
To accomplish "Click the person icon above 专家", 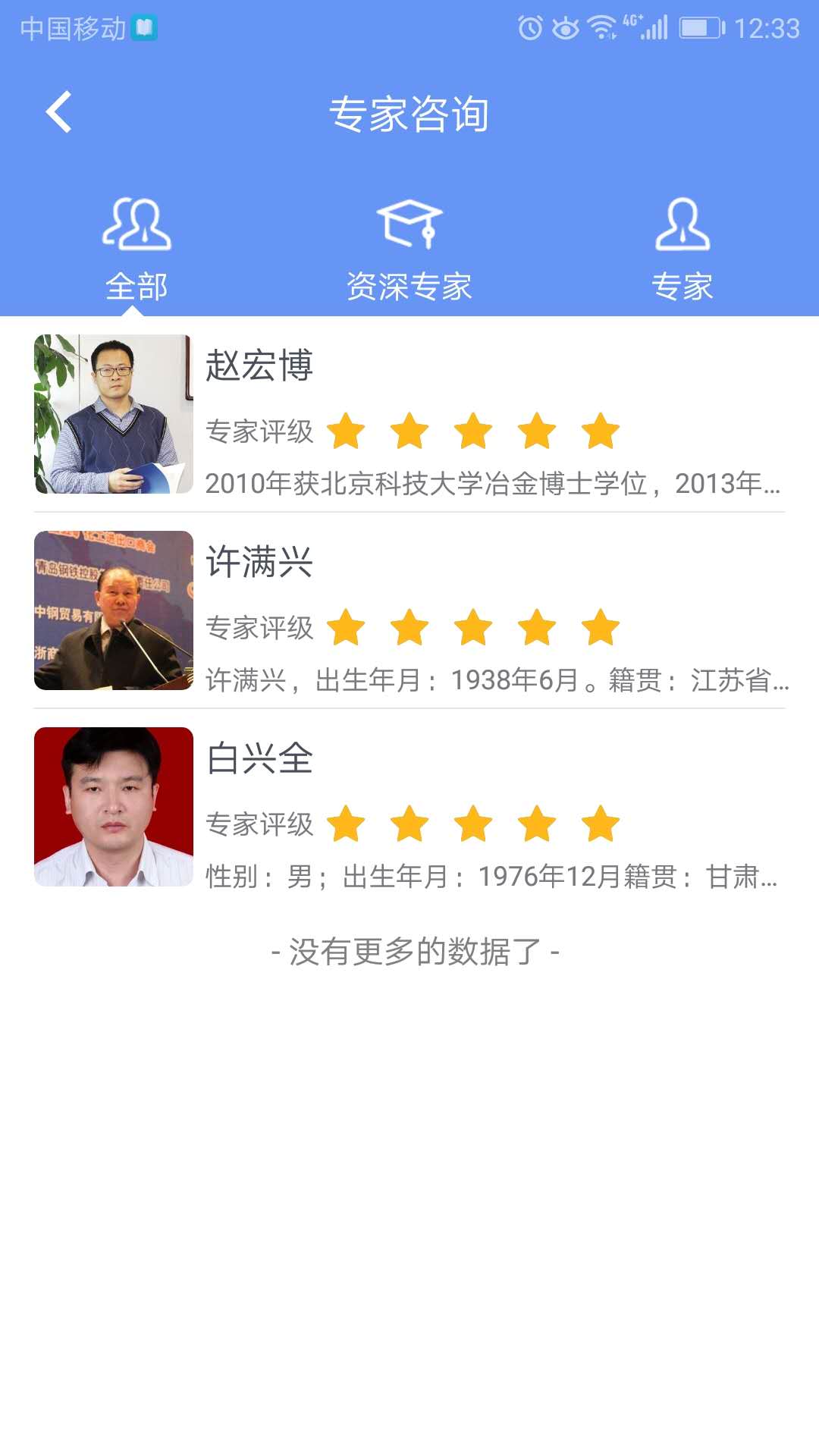I will click(x=682, y=225).
